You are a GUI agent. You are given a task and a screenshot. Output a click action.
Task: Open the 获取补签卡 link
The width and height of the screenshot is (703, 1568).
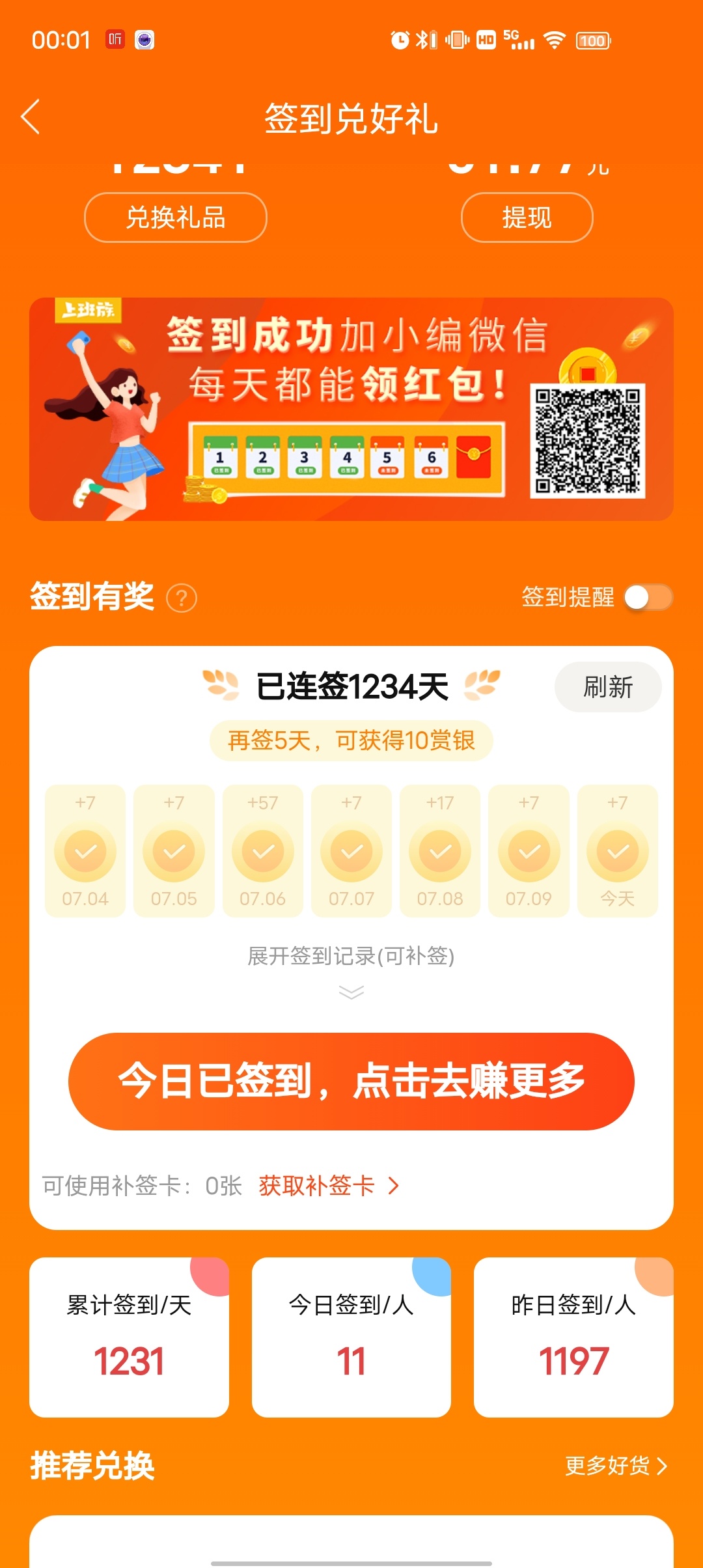point(329,1186)
